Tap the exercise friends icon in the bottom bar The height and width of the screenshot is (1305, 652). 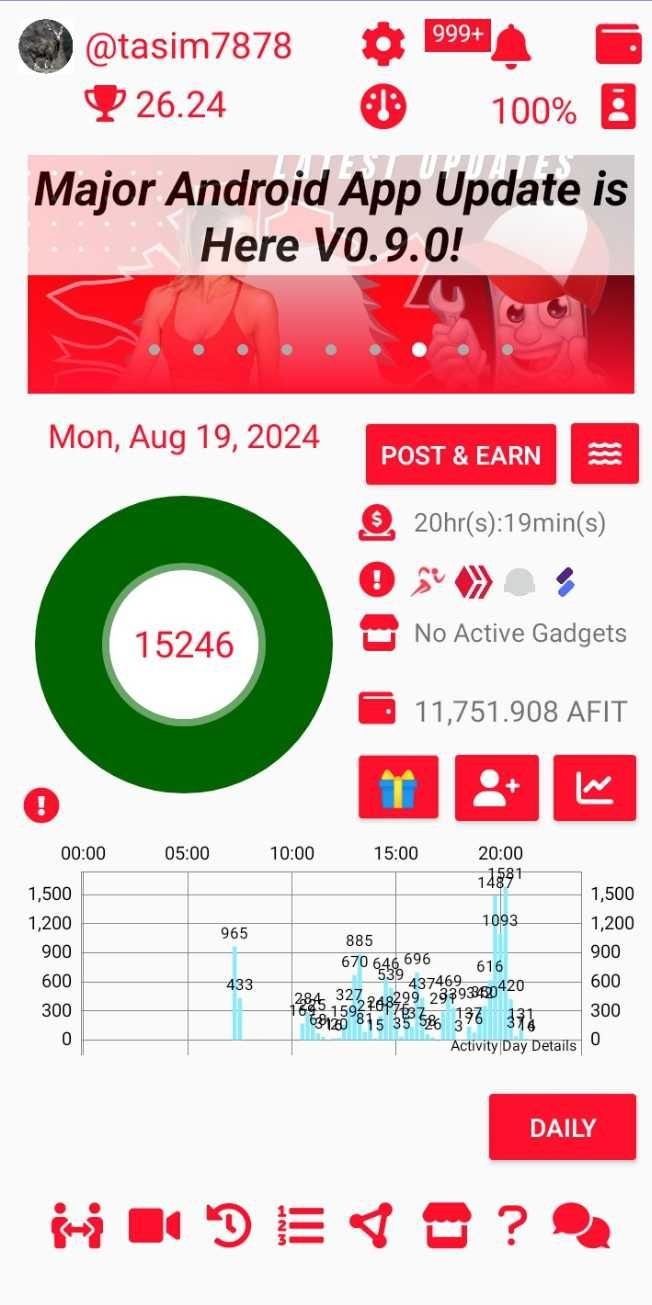click(x=77, y=1226)
